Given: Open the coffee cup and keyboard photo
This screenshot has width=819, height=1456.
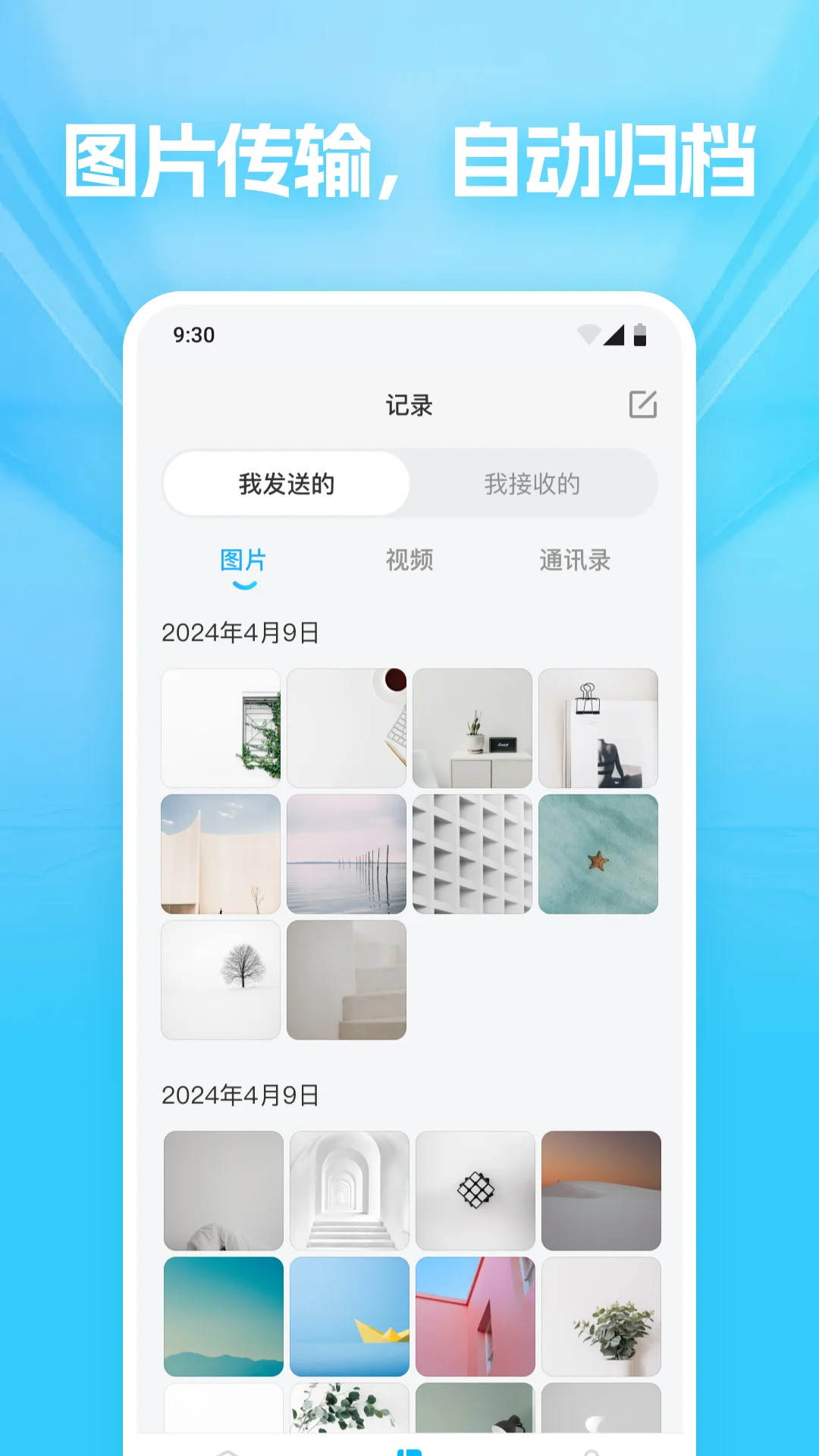Looking at the screenshot, I should pos(347,726).
